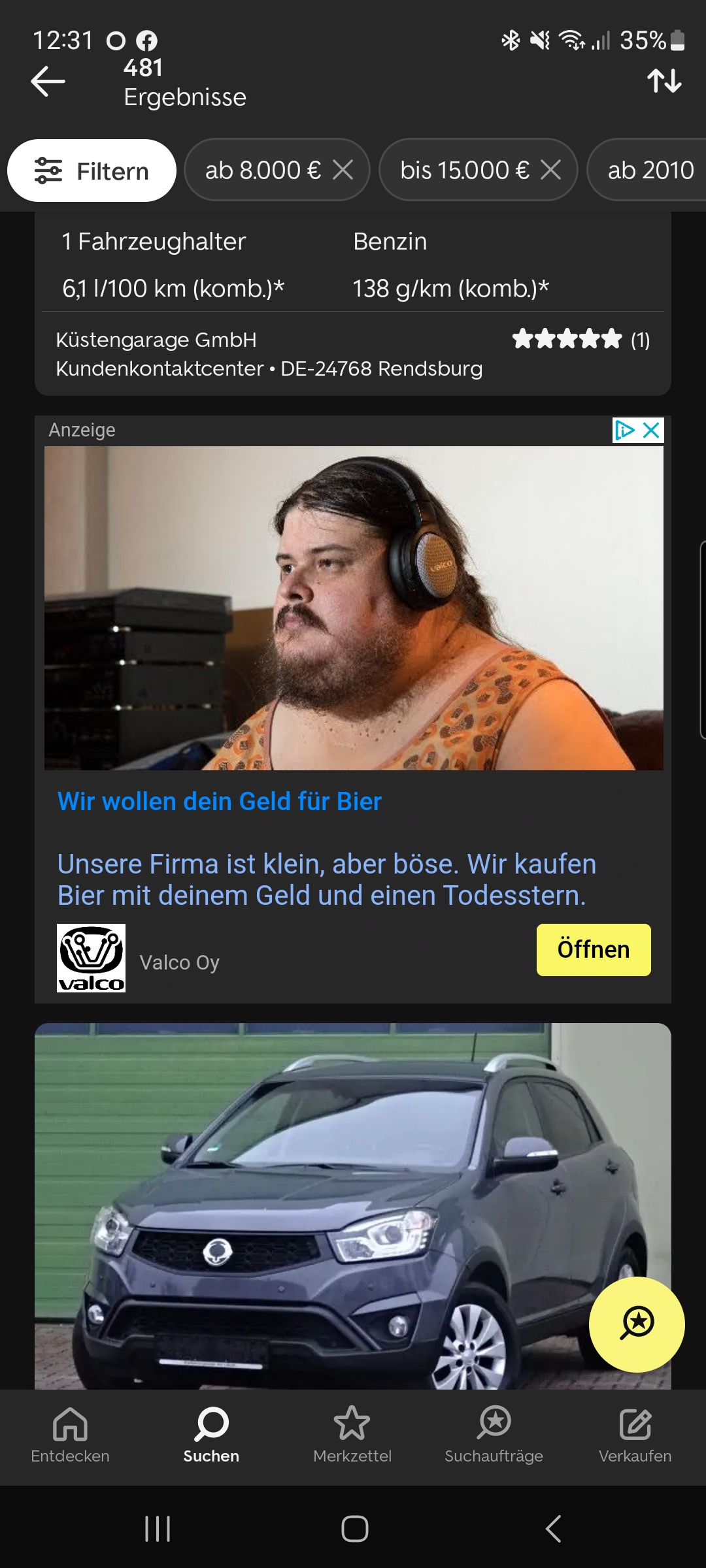Open the Verkaufen tab
The height and width of the screenshot is (1568, 706).
(635, 1435)
